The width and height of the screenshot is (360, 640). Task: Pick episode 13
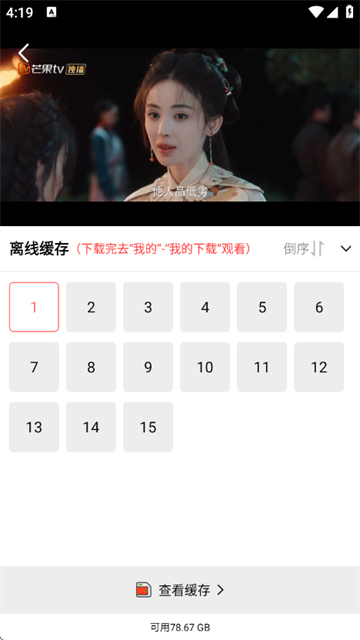point(34,427)
